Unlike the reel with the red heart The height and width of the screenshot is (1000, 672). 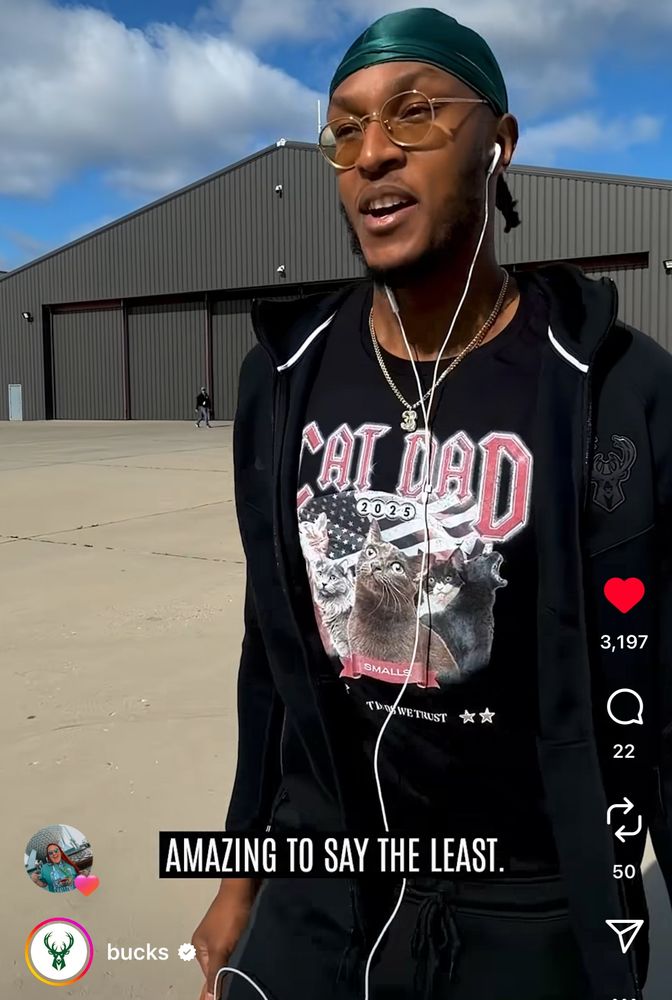(624, 596)
